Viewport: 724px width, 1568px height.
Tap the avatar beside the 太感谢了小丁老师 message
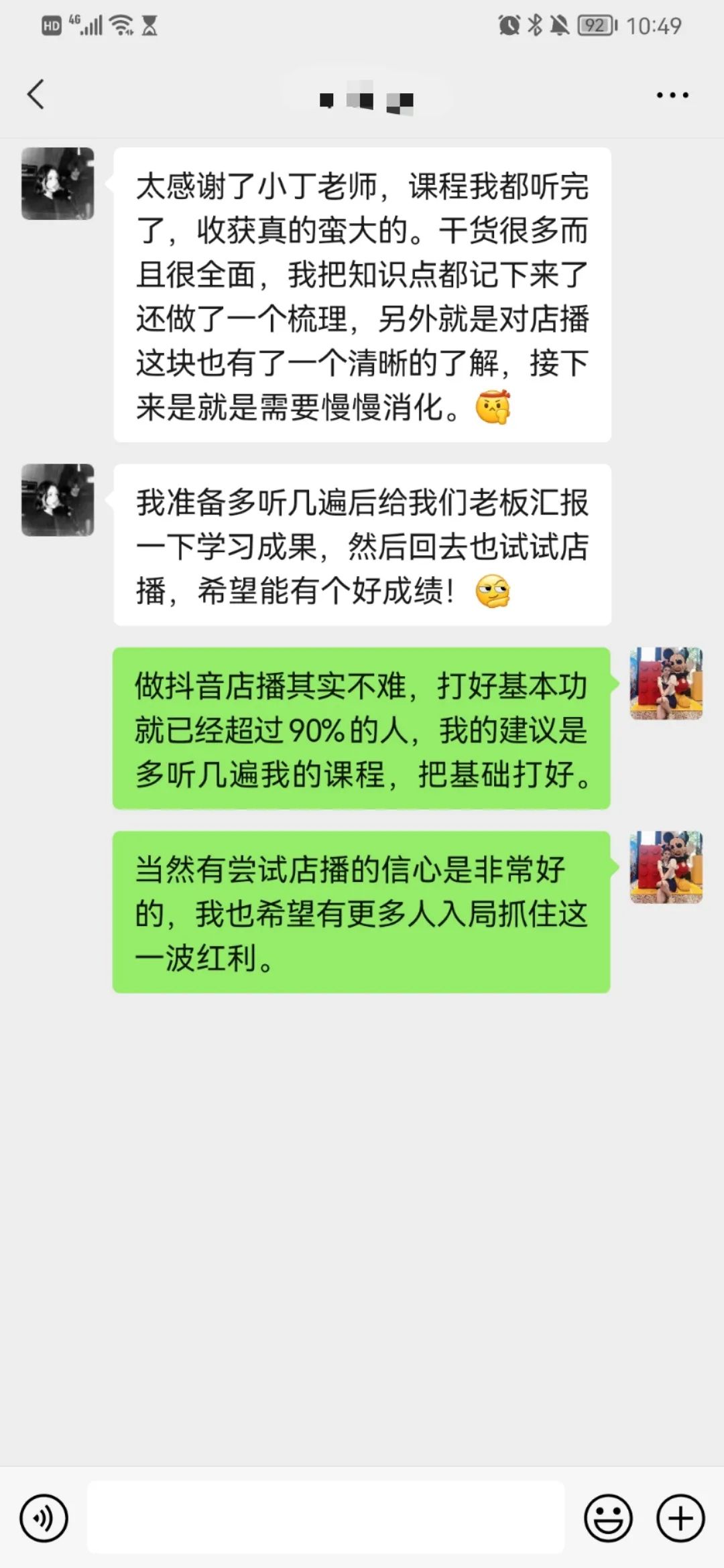pyautogui.click(x=58, y=184)
